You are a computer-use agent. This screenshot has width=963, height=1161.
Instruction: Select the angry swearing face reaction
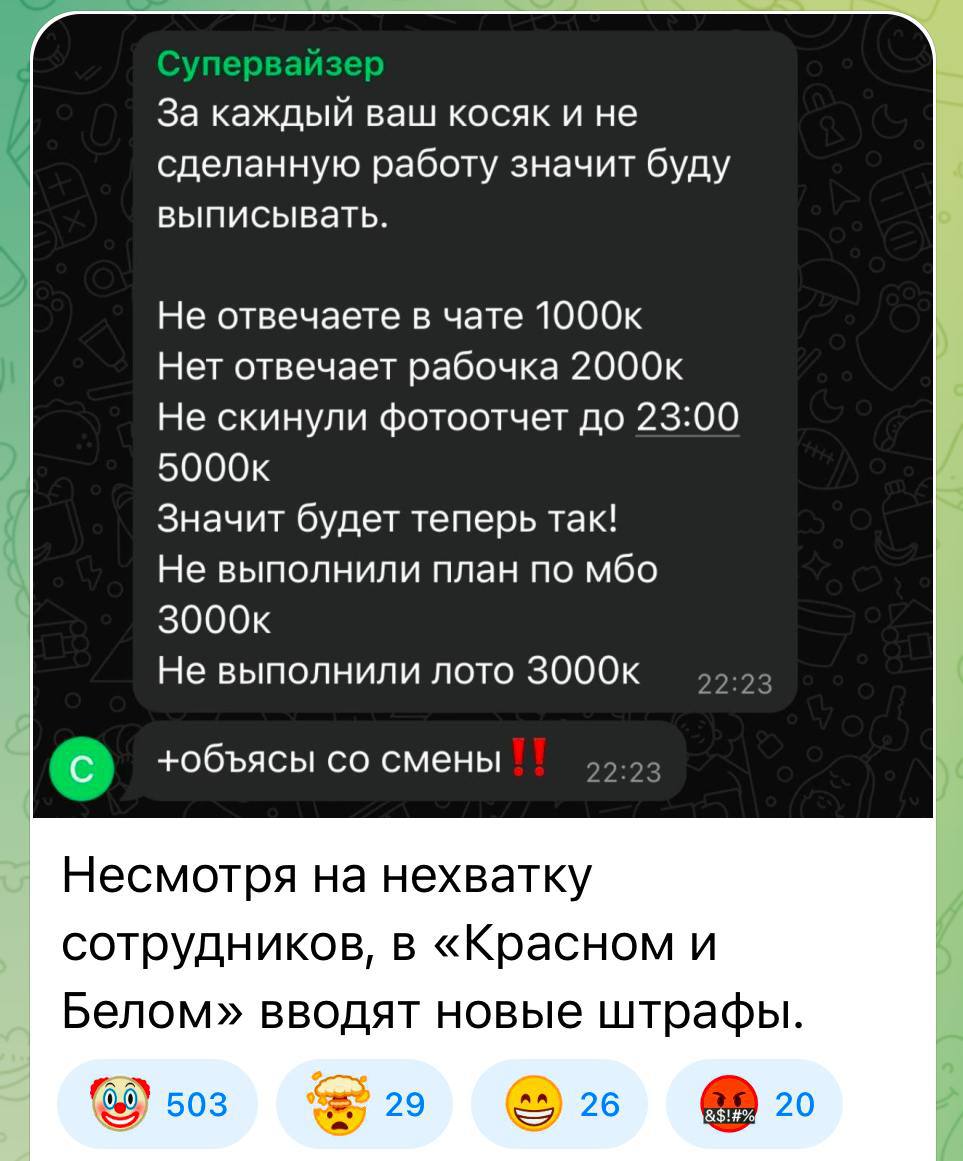click(753, 1104)
